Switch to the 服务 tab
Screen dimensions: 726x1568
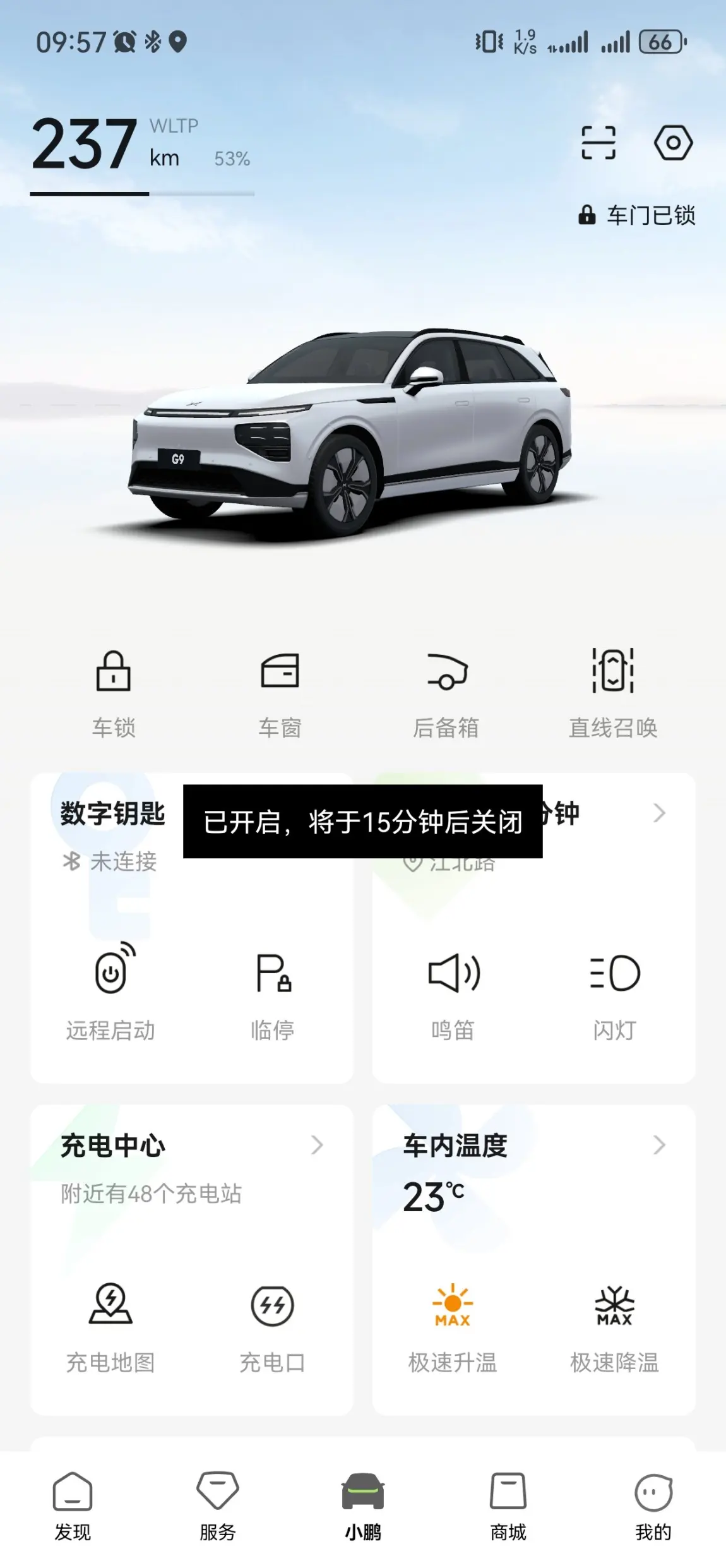point(218,1507)
